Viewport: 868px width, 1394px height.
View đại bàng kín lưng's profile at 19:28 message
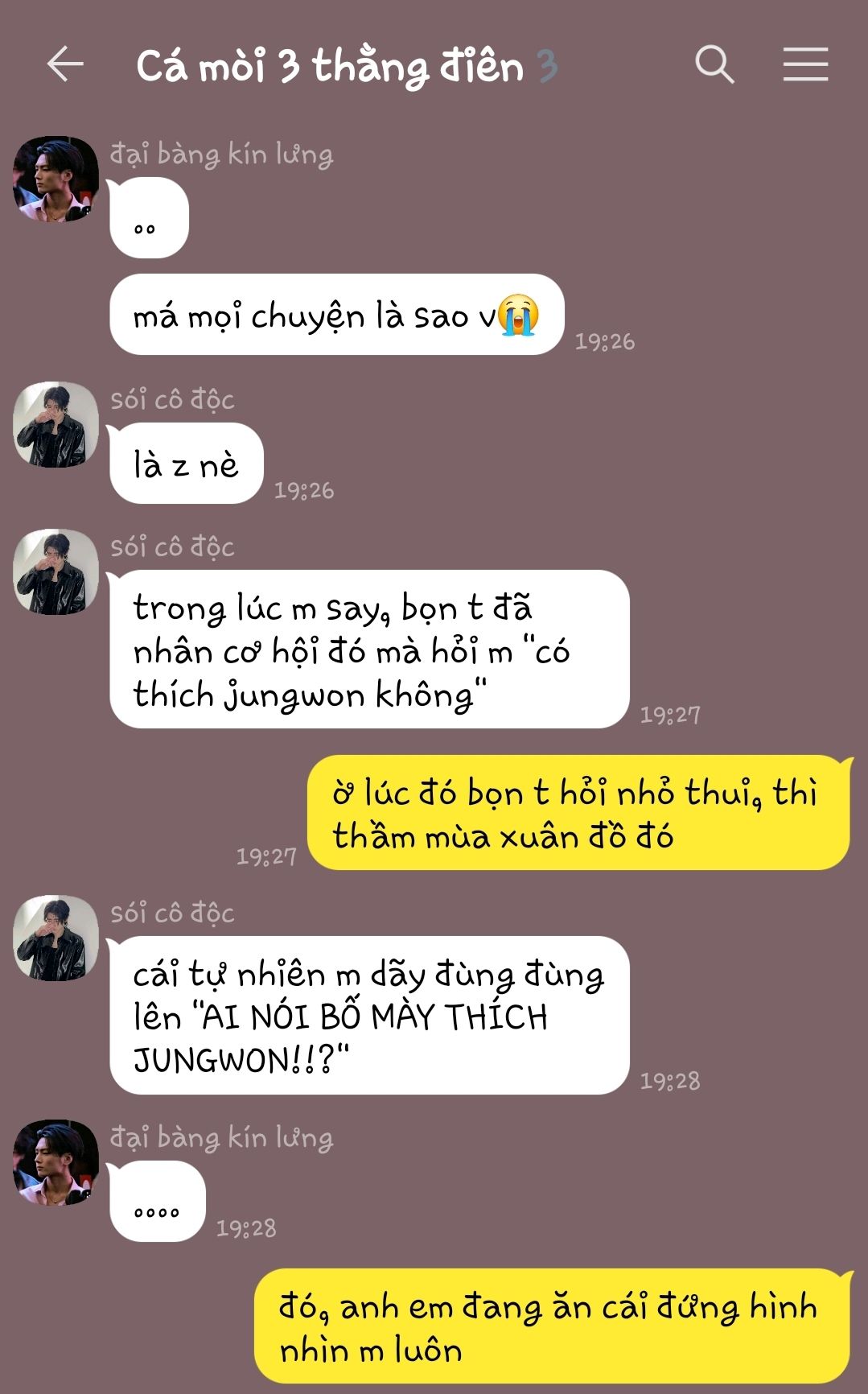click(x=56, y=1161)
